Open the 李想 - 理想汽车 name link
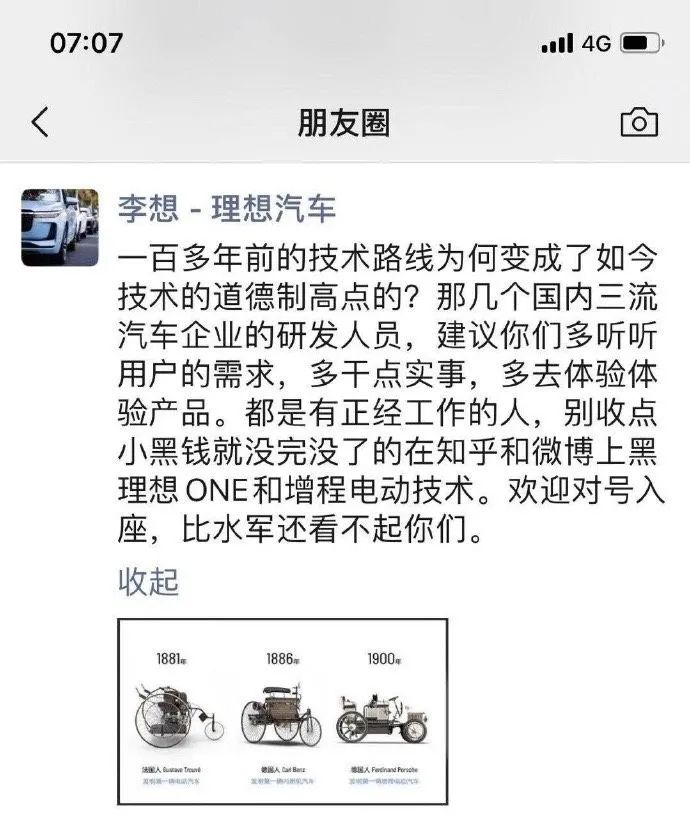Screen dimensions: 690x814 (x=227, y=209)
